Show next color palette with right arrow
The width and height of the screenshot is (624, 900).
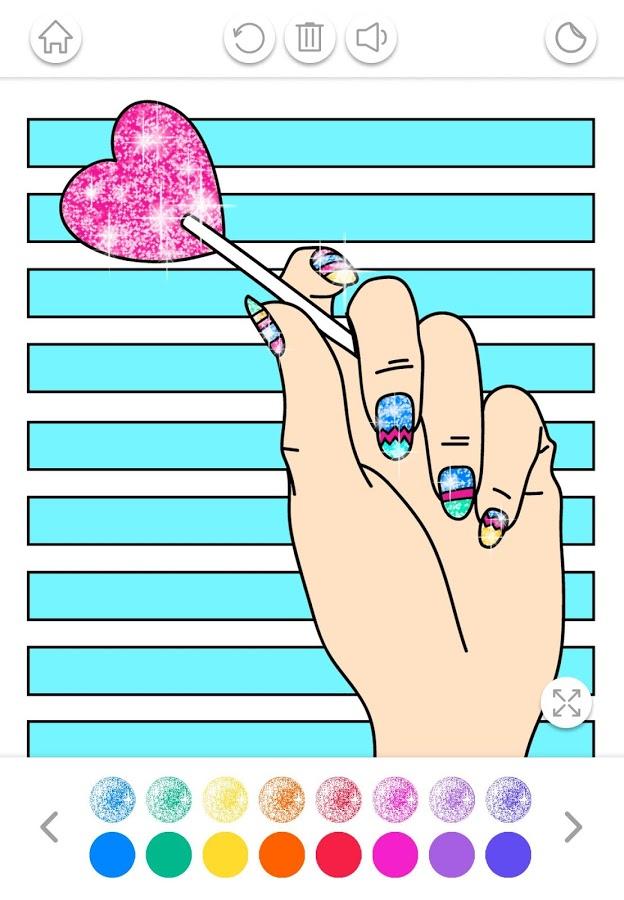point(573,827)
